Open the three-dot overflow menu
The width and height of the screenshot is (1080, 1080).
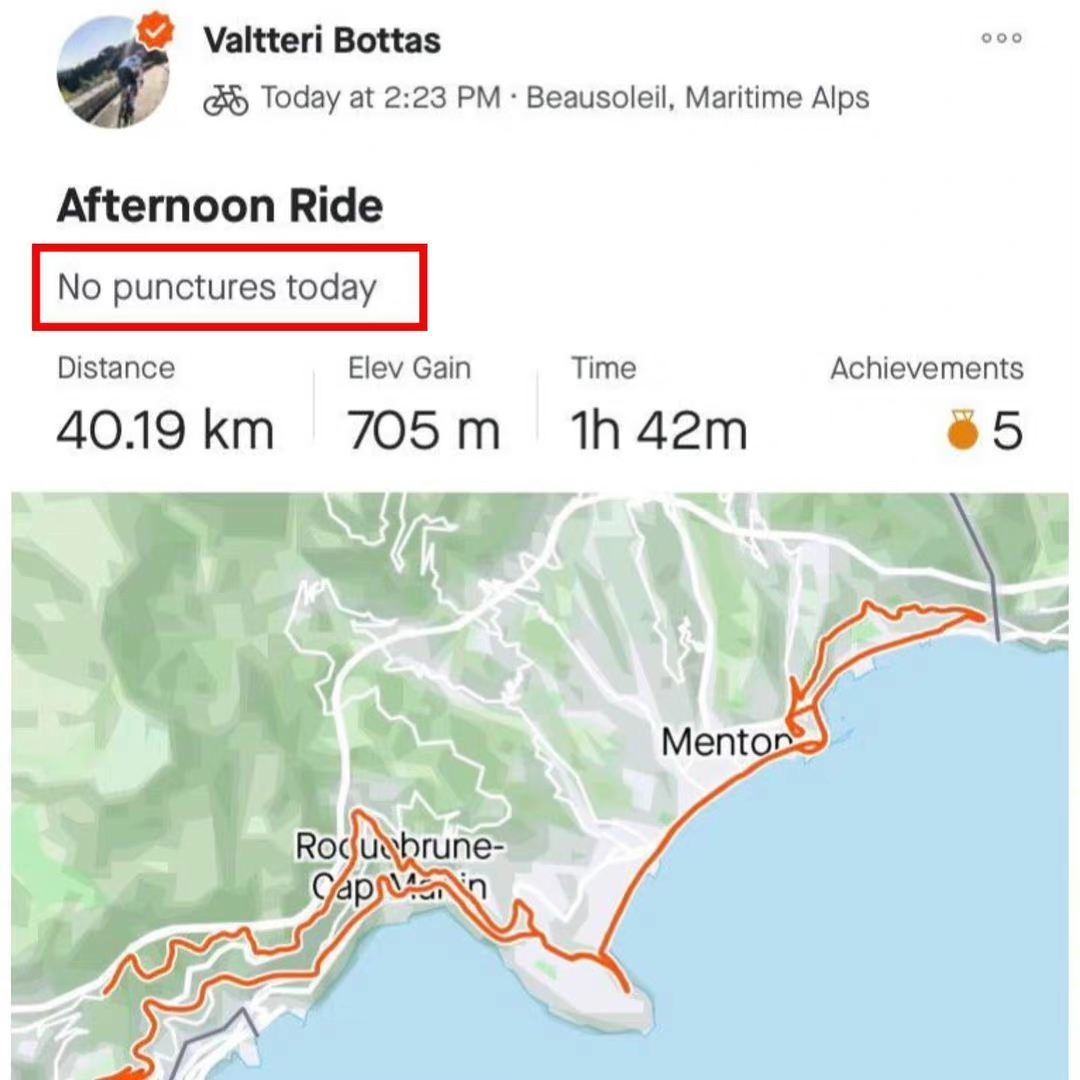point(1001,39)
